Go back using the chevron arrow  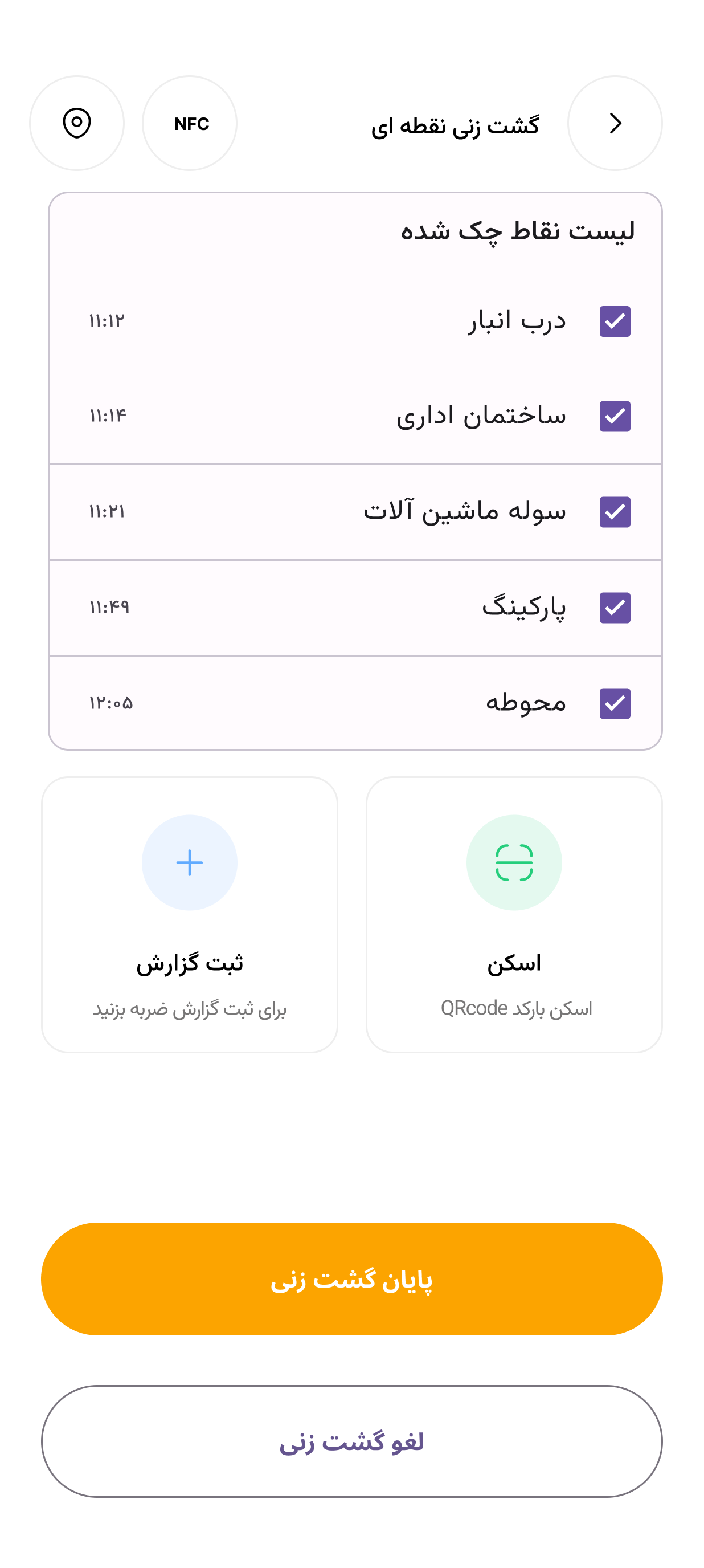615,123
